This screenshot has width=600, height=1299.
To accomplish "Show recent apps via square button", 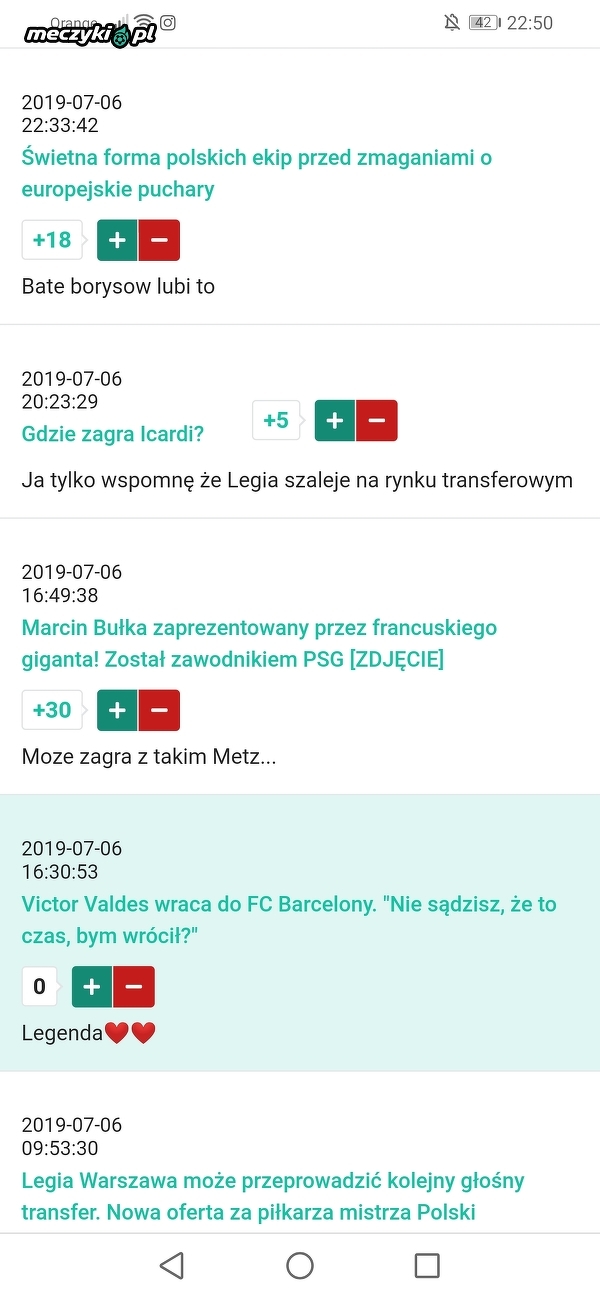I will pyautogui.click(x=427, y=1265).
